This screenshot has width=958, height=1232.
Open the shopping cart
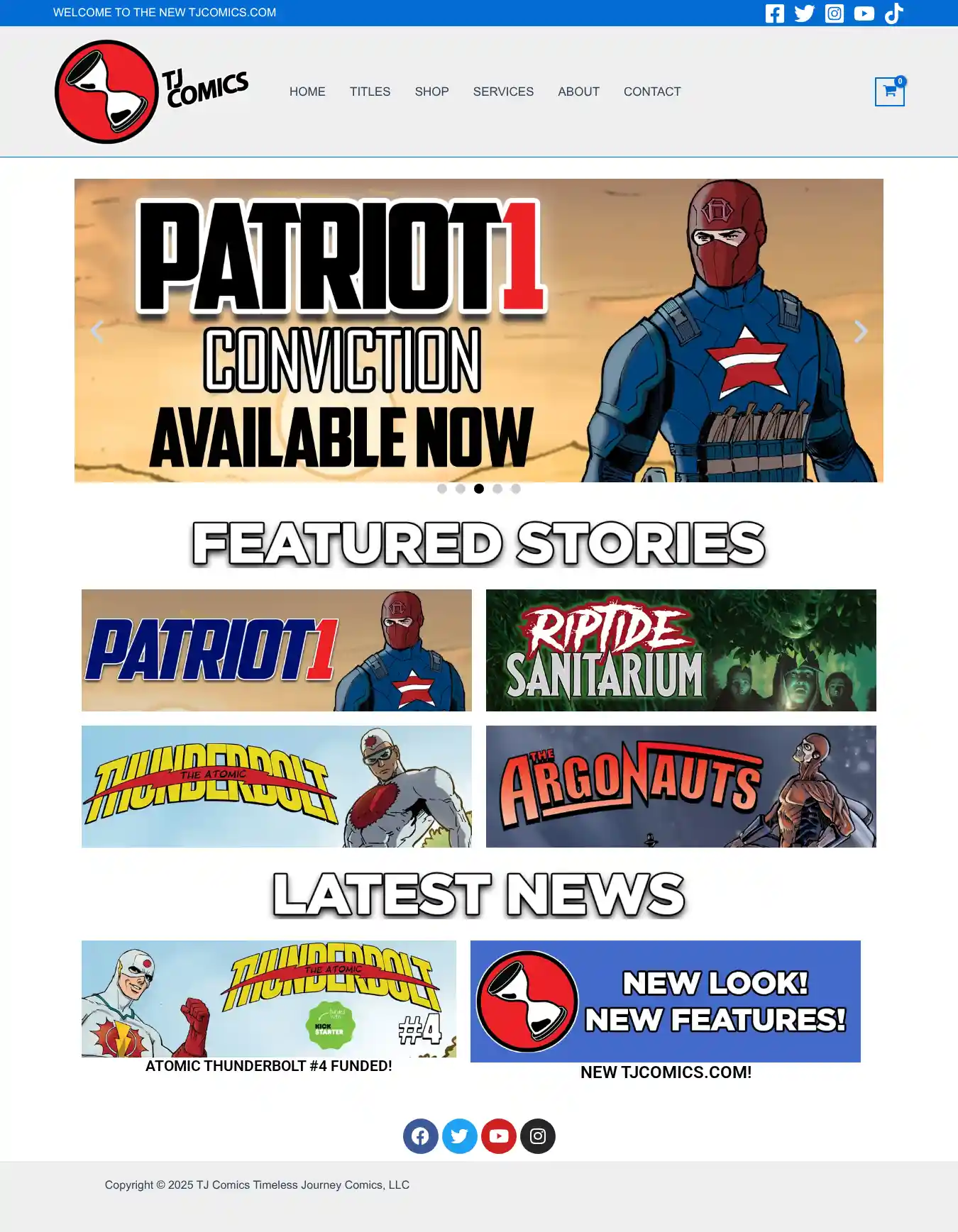889,91
